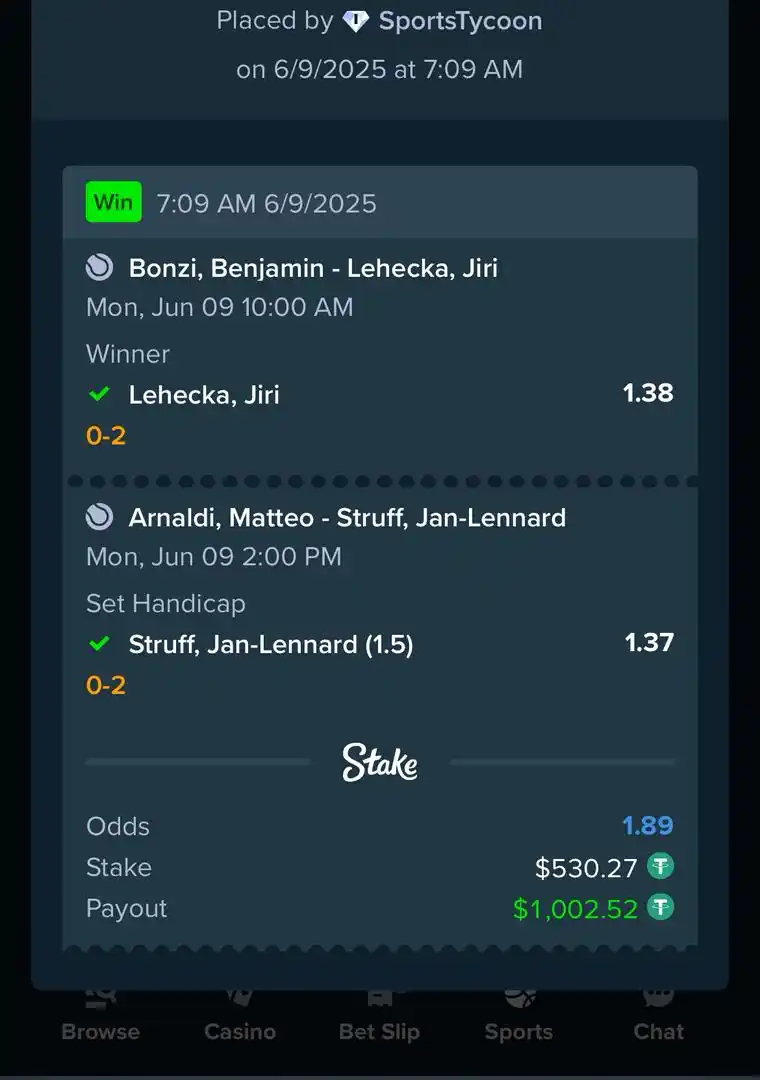This screenshot has height=1080, width=760.
Task: Open SportsTycoon's profile
Action: point(460,21)
